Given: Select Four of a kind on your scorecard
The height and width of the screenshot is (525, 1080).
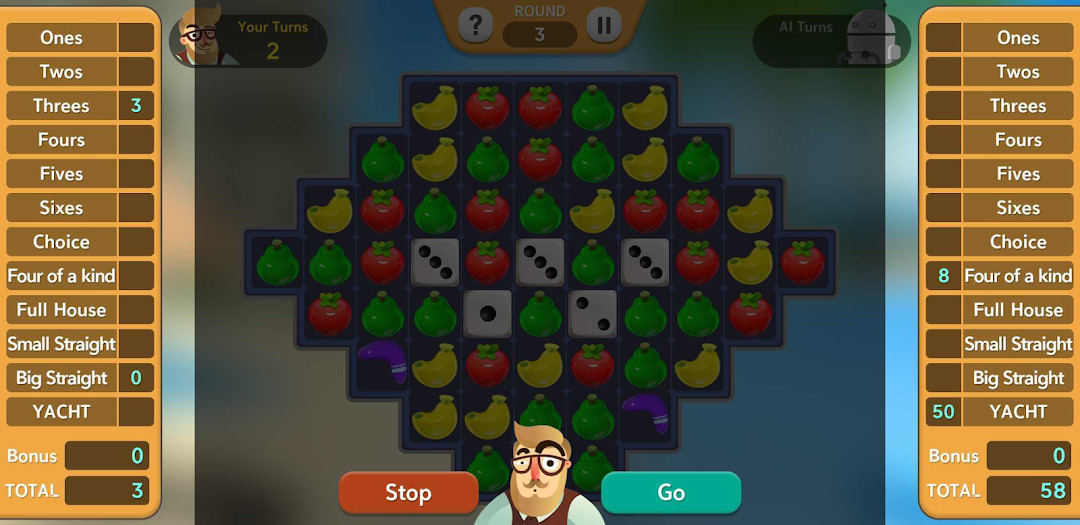Looking at the screenshot, I should point(62,276).
